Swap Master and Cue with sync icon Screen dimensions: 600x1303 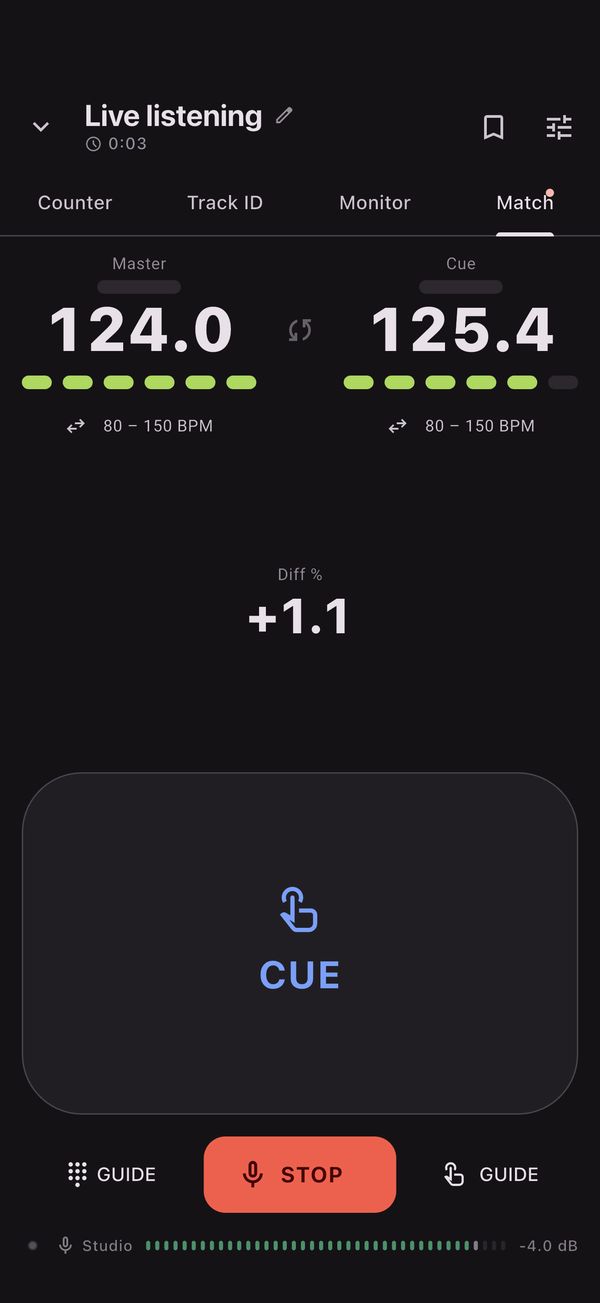300,330
